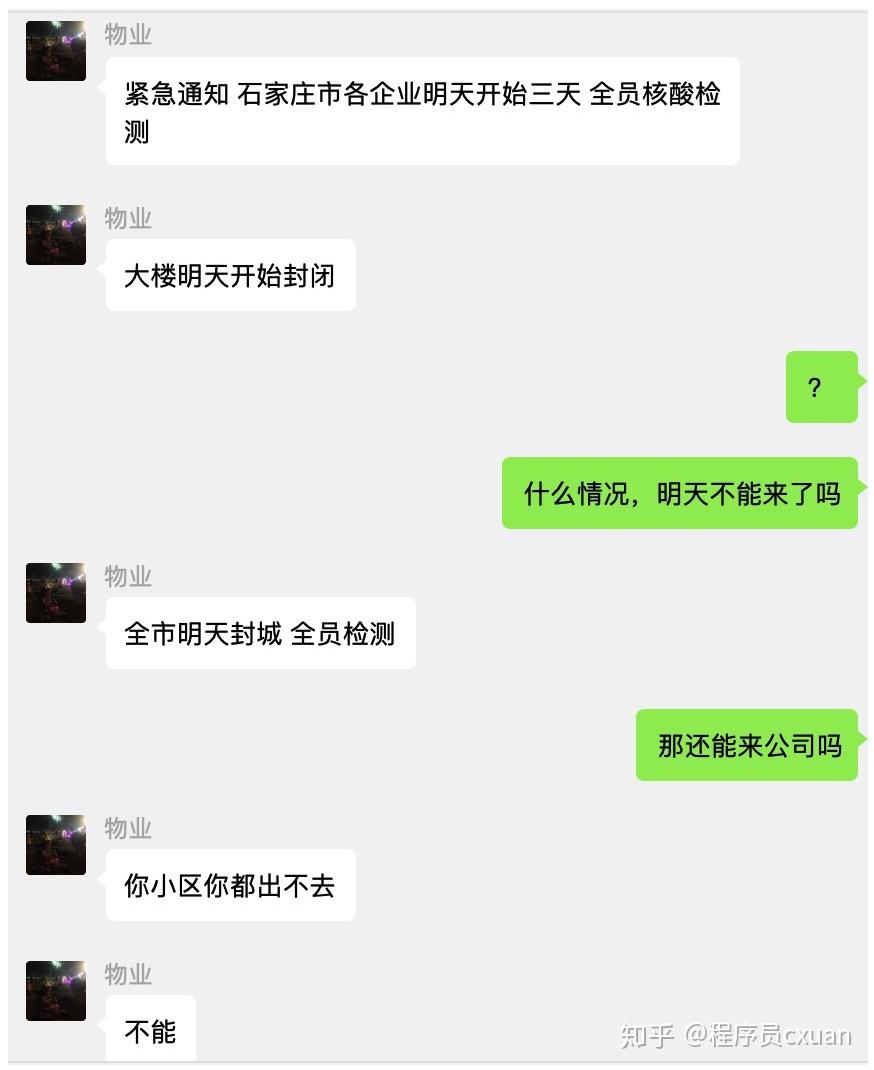This screenshot has width=874, height=1070.
Task: Open 物业's avatar beside 你小区你都出不去
Action: click(x=56, y=845)
